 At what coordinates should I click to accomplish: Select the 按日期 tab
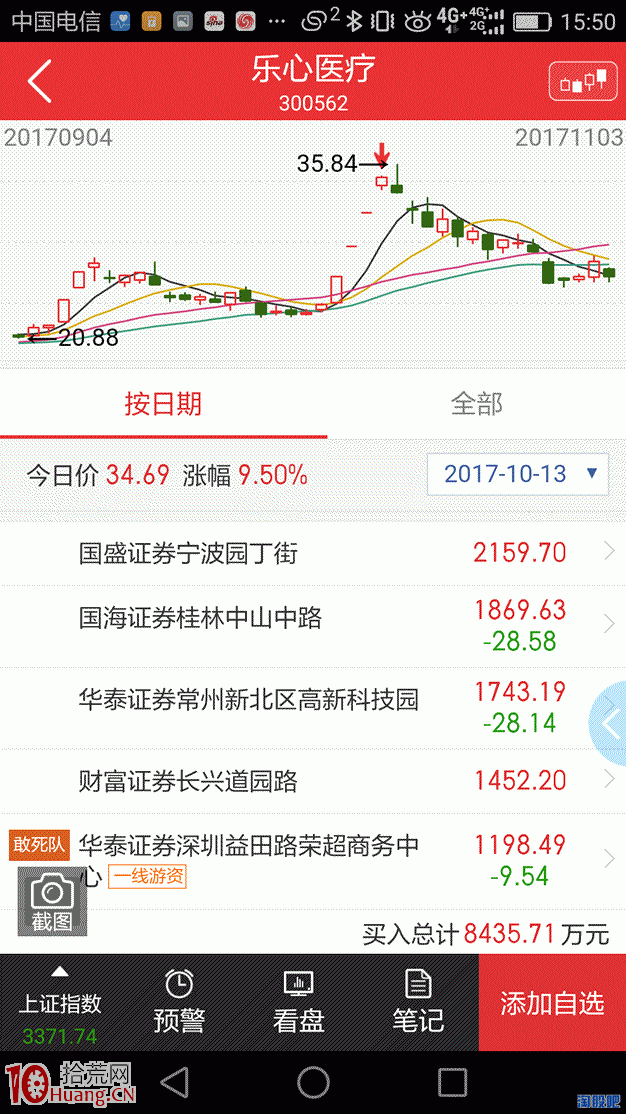click(163, 404)
